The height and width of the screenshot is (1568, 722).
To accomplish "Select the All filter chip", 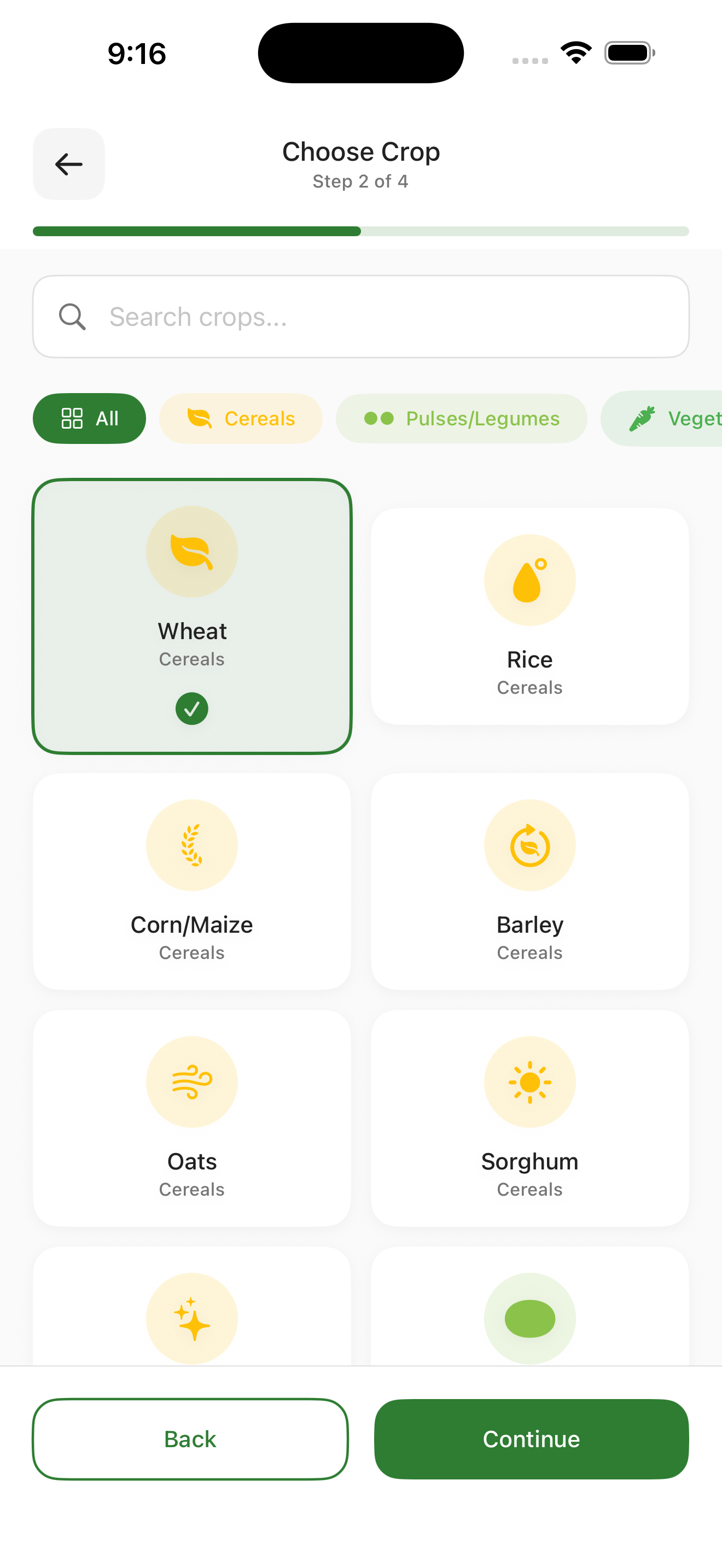I will click(x=90, y=418).
